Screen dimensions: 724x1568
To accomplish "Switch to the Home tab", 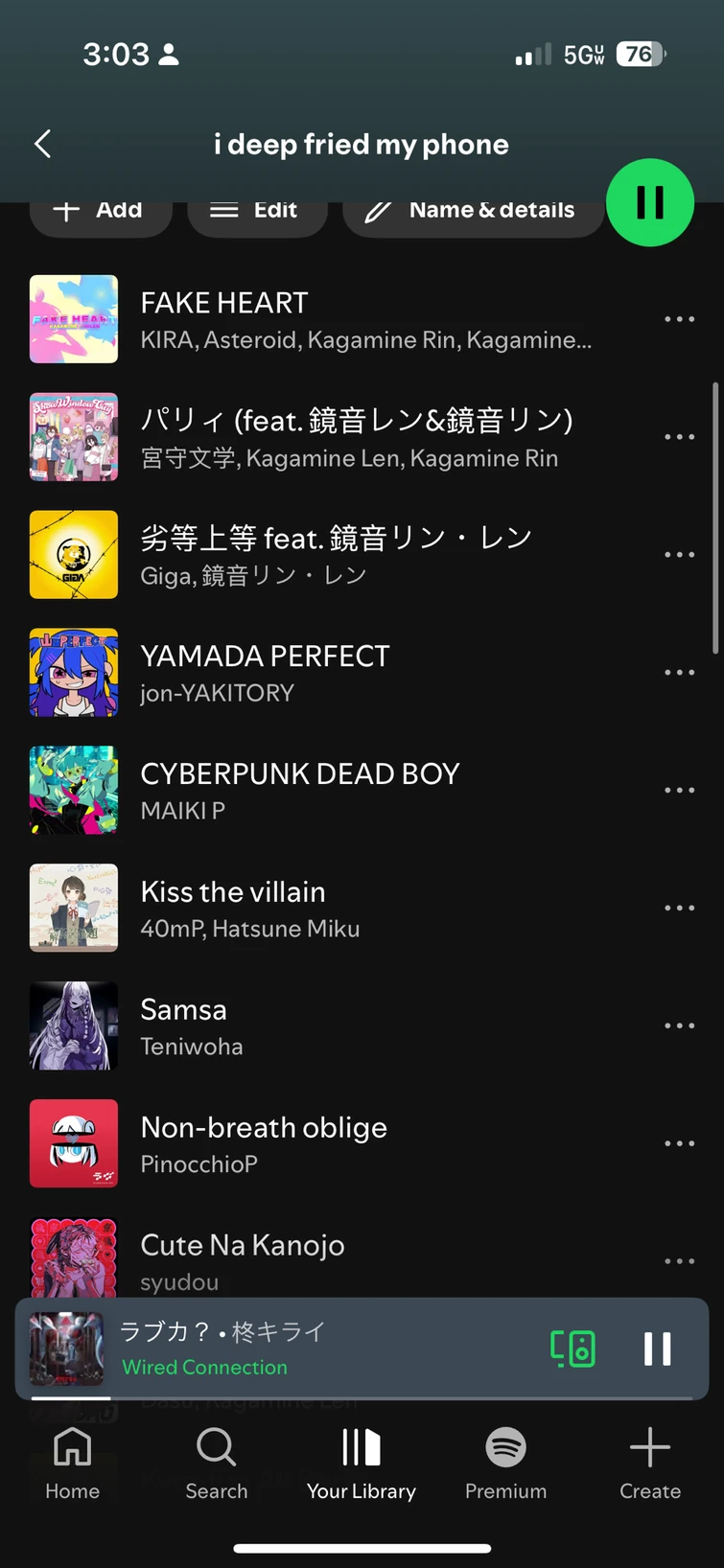I will pos(72,1464).
